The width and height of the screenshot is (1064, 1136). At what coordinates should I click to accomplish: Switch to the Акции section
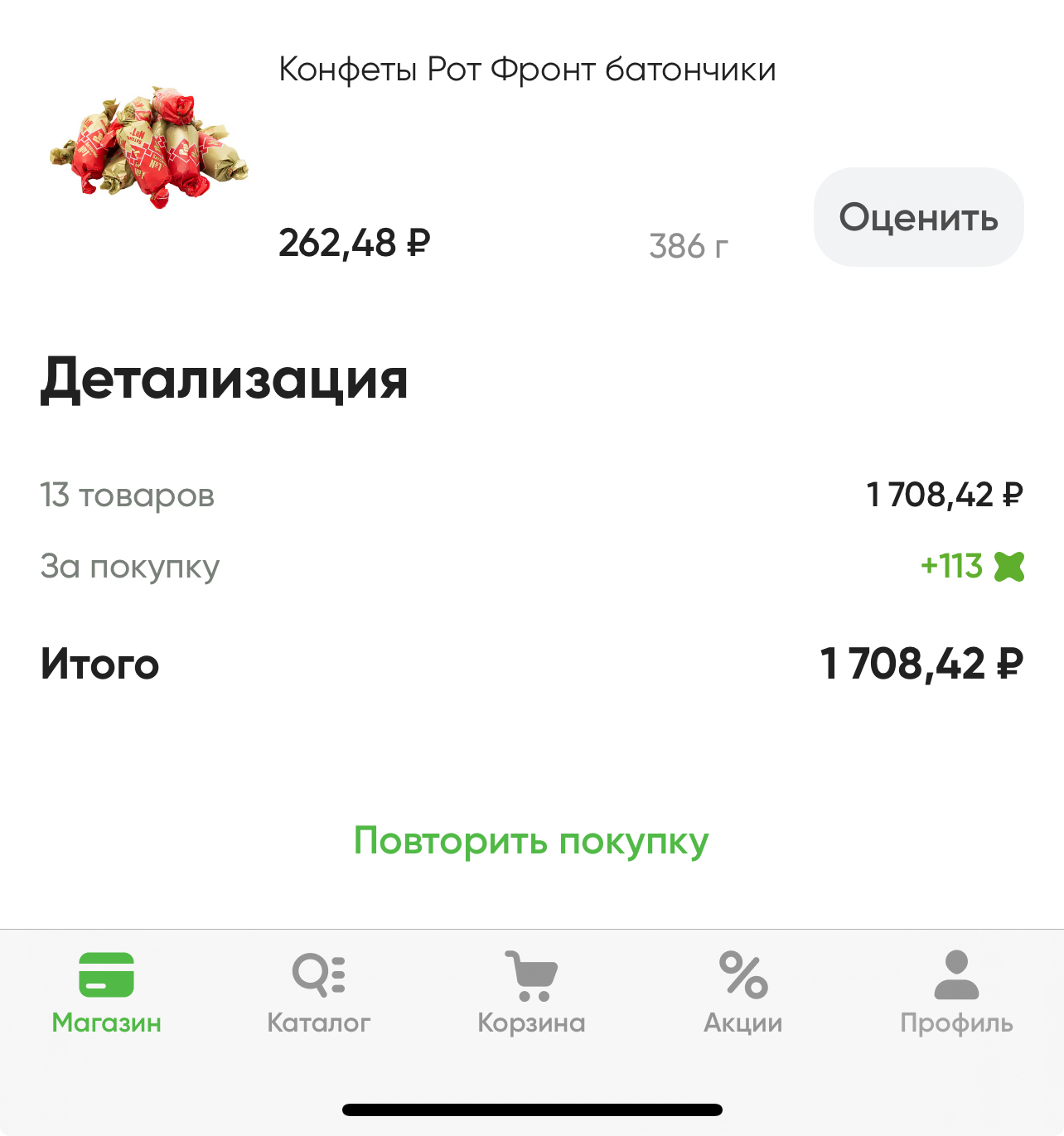tap(743, 994)
